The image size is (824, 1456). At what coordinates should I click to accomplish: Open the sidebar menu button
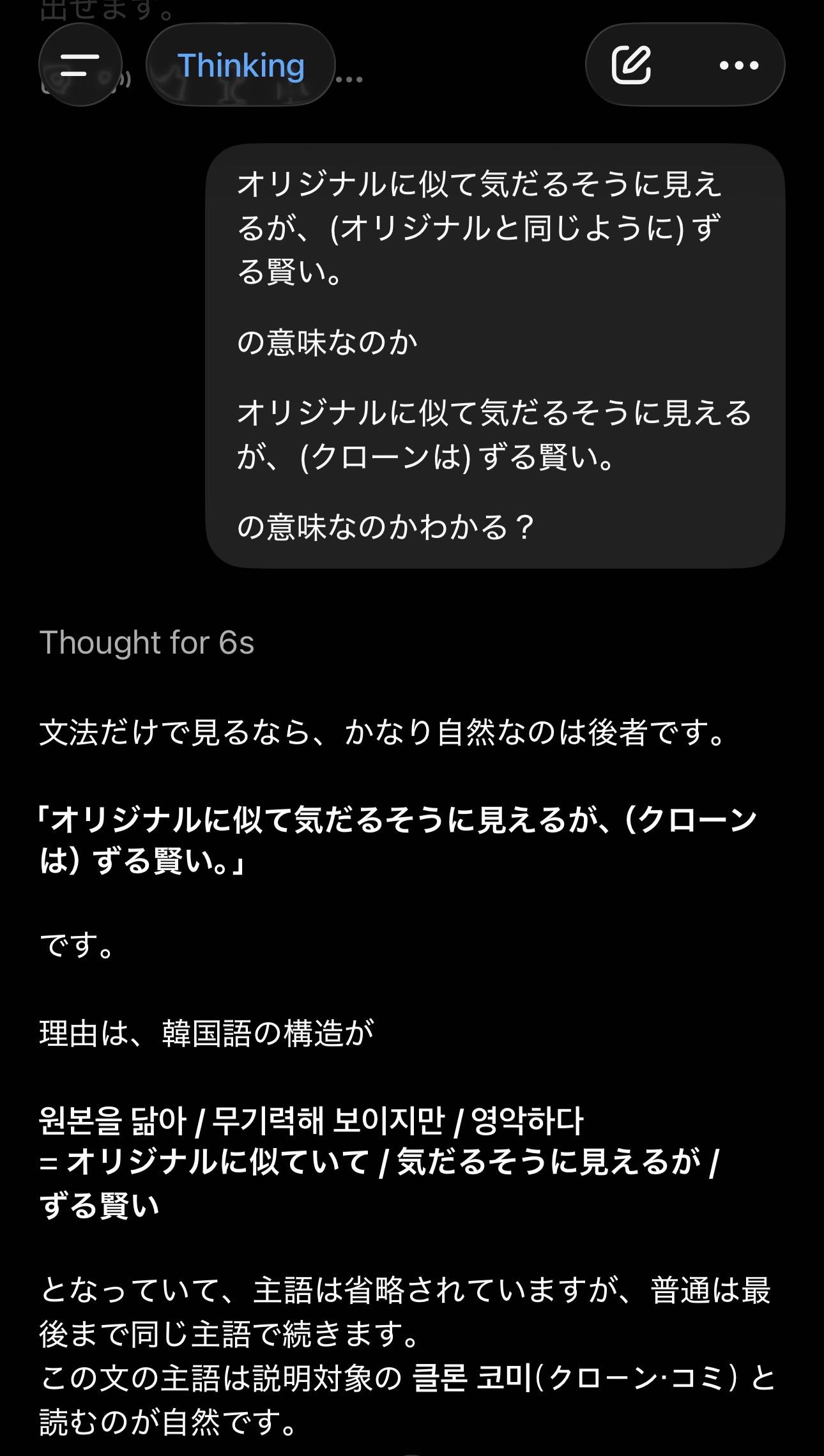pyautogui.click(x=80, y=65)
